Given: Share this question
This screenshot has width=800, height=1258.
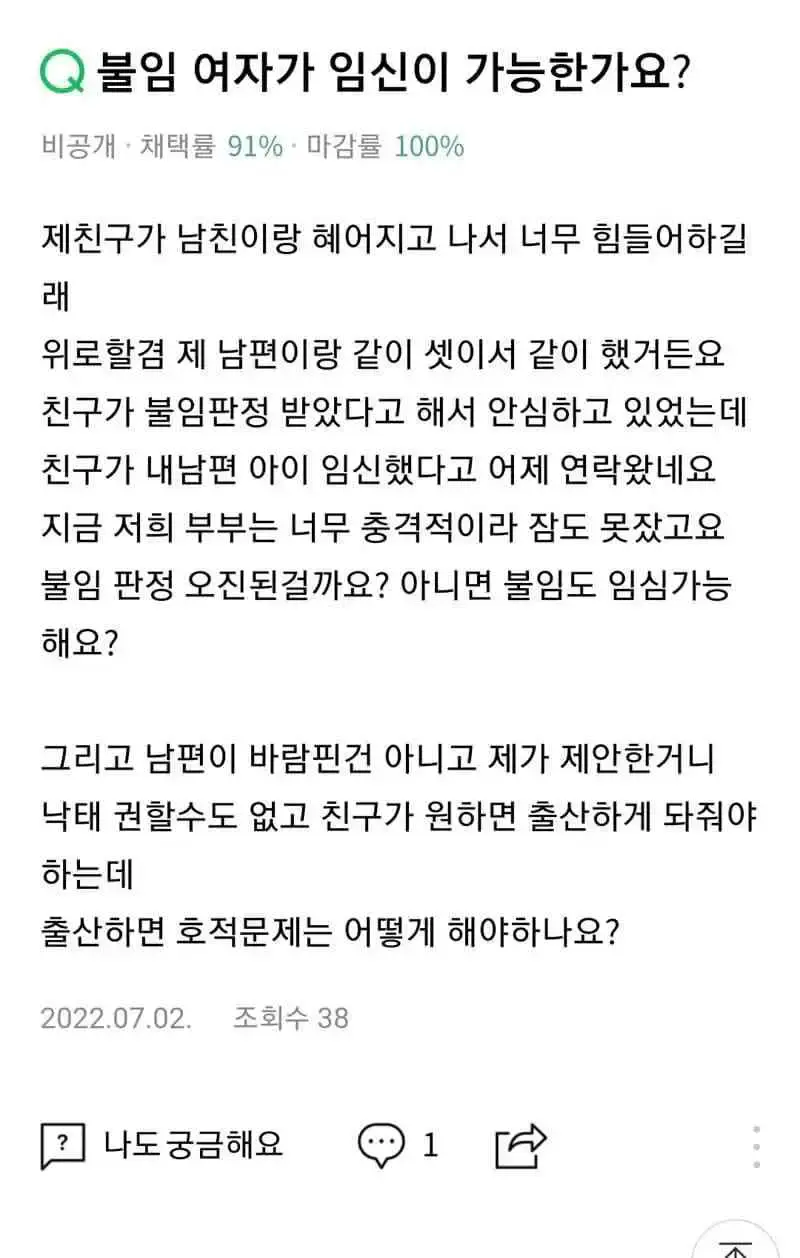Looking at the screenshot, I should [521, 1144].
